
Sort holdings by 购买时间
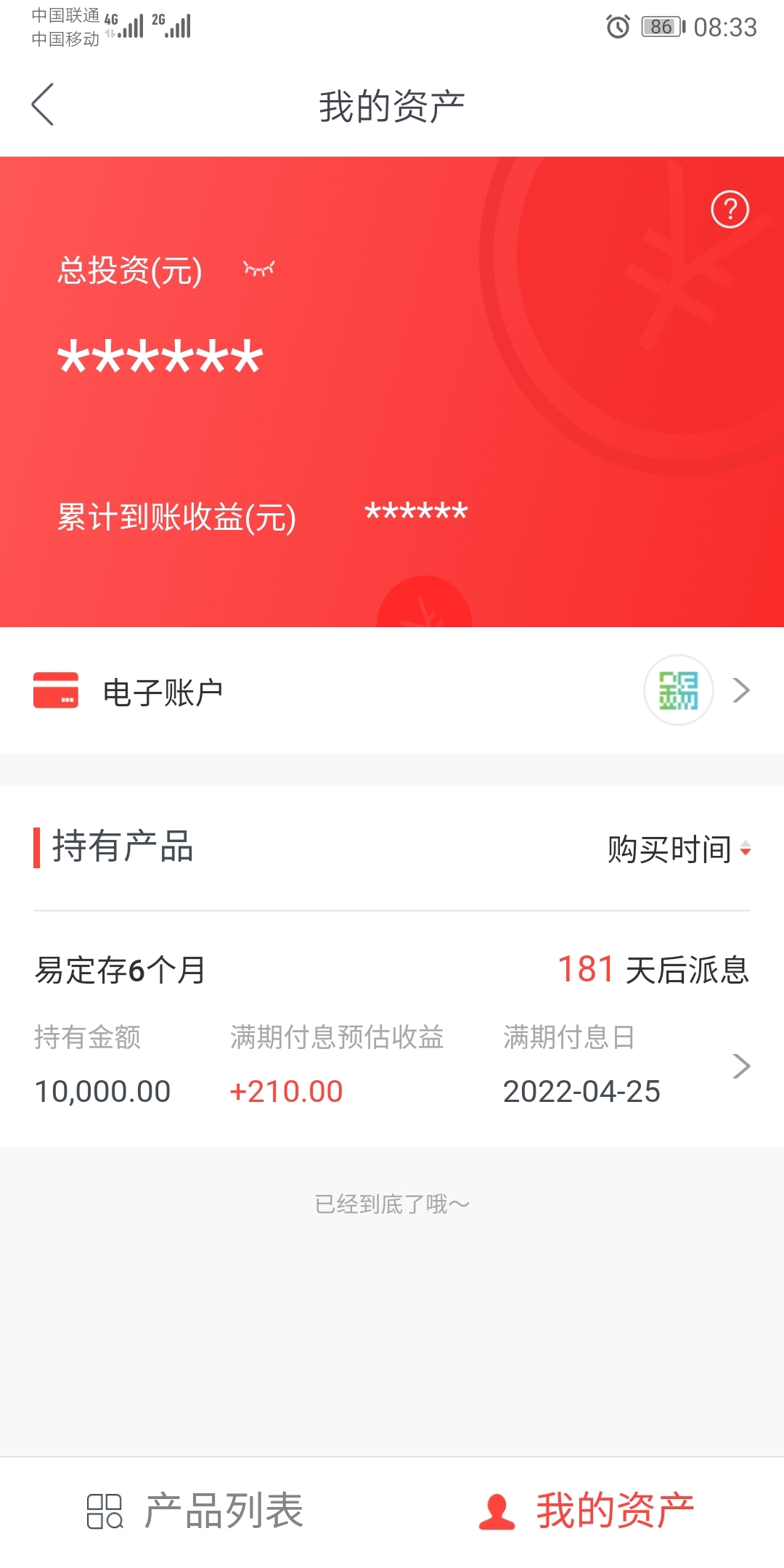(679, 849)
